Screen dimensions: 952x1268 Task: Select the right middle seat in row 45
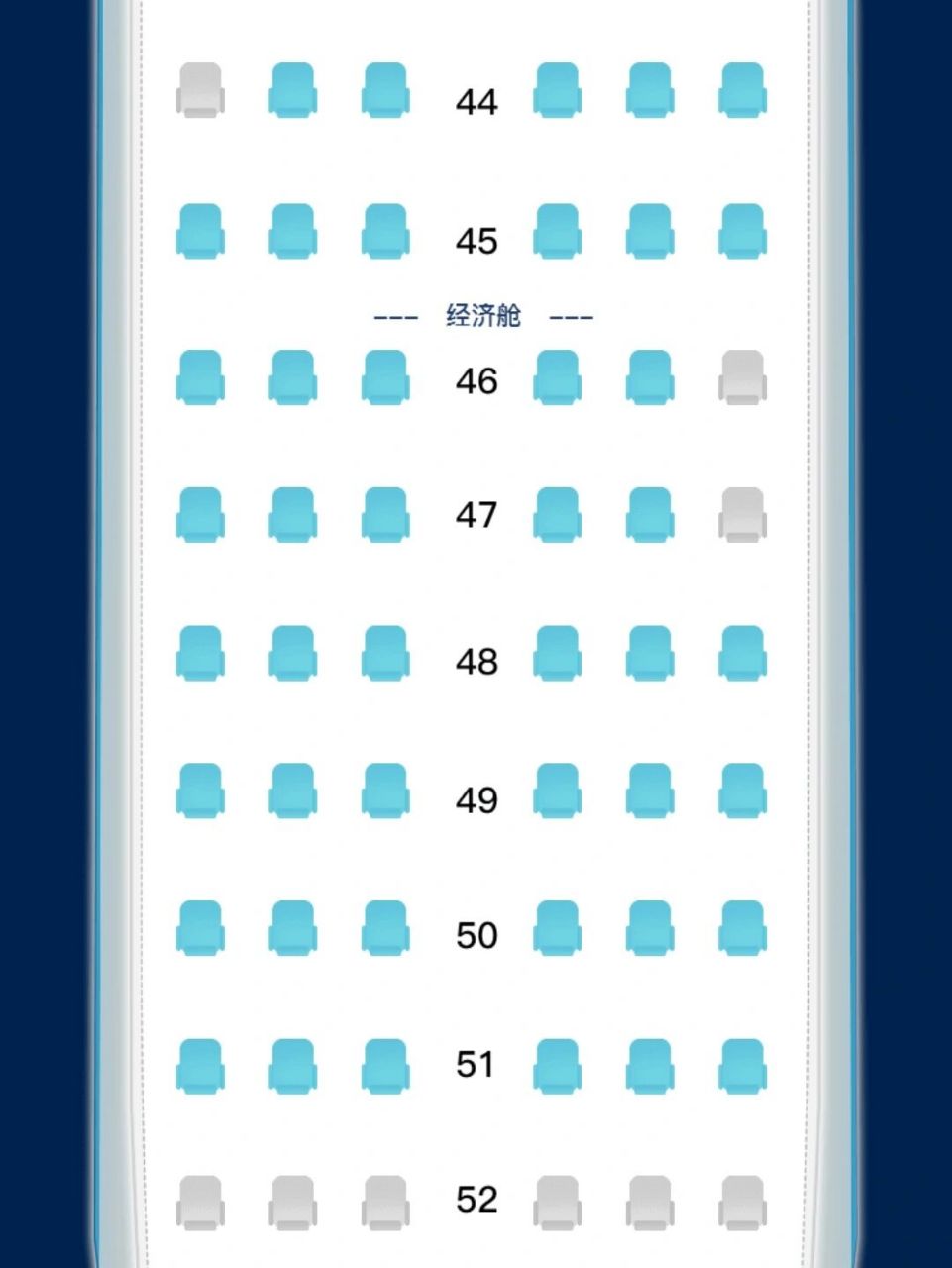650,231
